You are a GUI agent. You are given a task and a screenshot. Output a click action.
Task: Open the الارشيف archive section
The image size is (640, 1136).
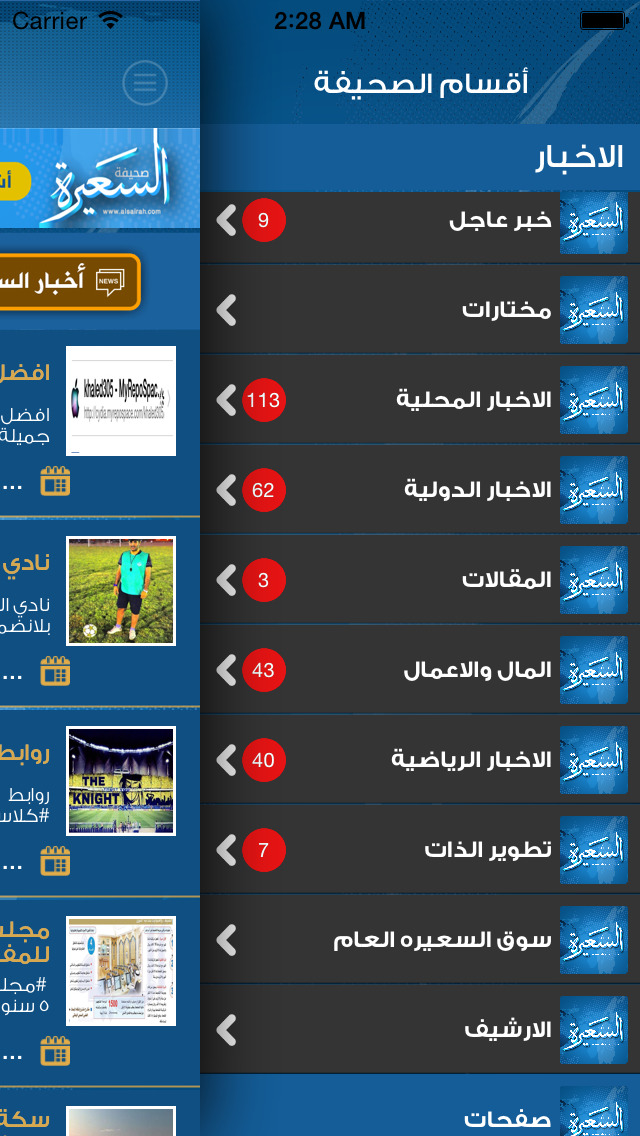click(x=420, y=1030)
